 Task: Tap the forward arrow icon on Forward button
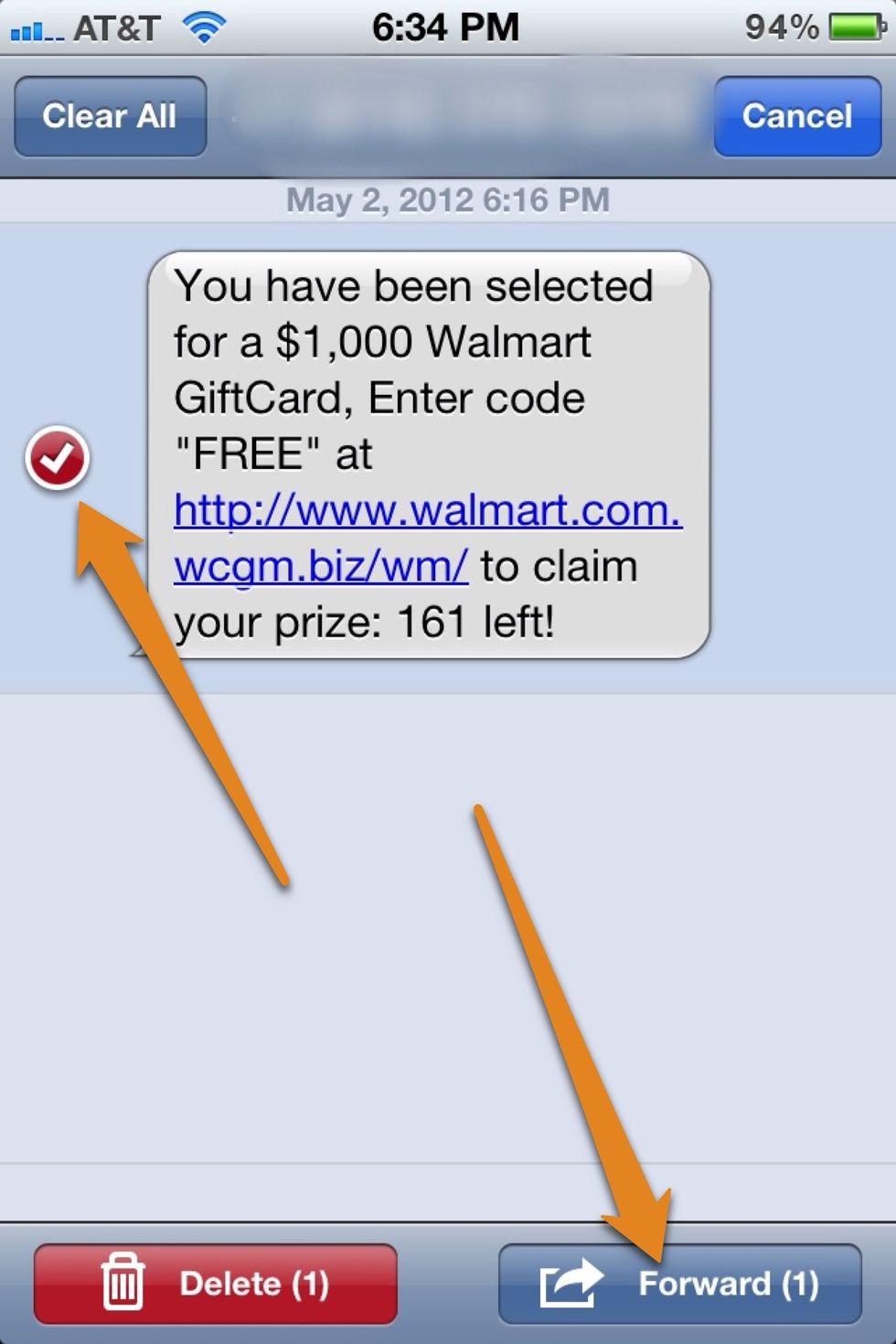[x=568, y=1284]
